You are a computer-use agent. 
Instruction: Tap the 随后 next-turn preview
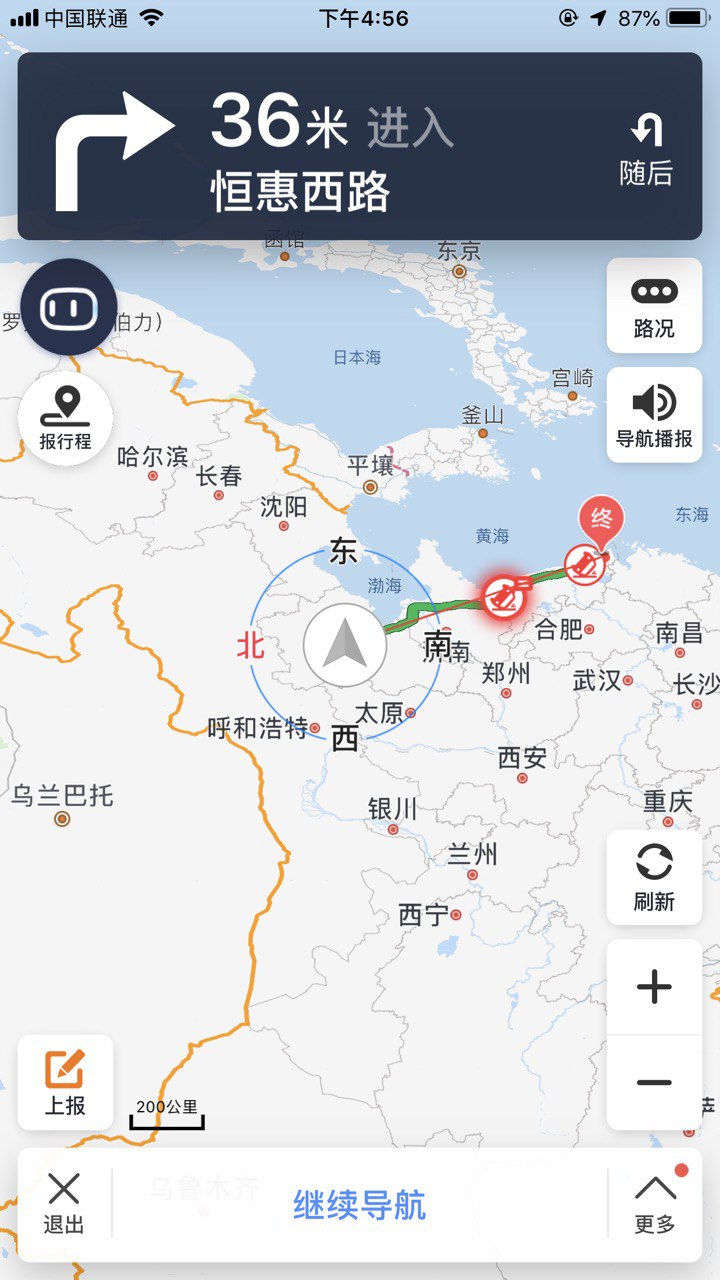point(646,147)
